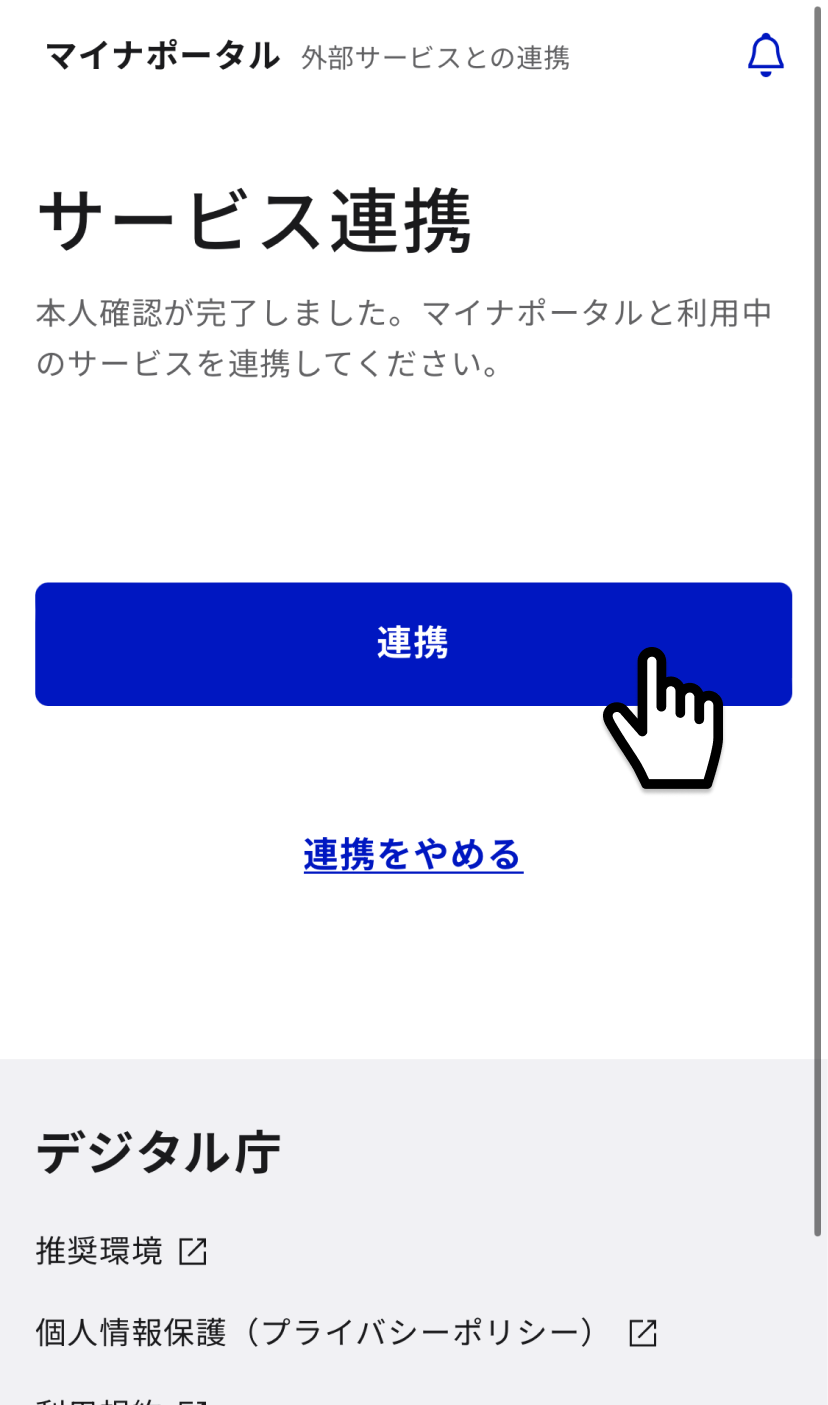This screenshot has width=828, height=1405.
Task: Go to マイナポータル home title
Action: coord(163,57)
